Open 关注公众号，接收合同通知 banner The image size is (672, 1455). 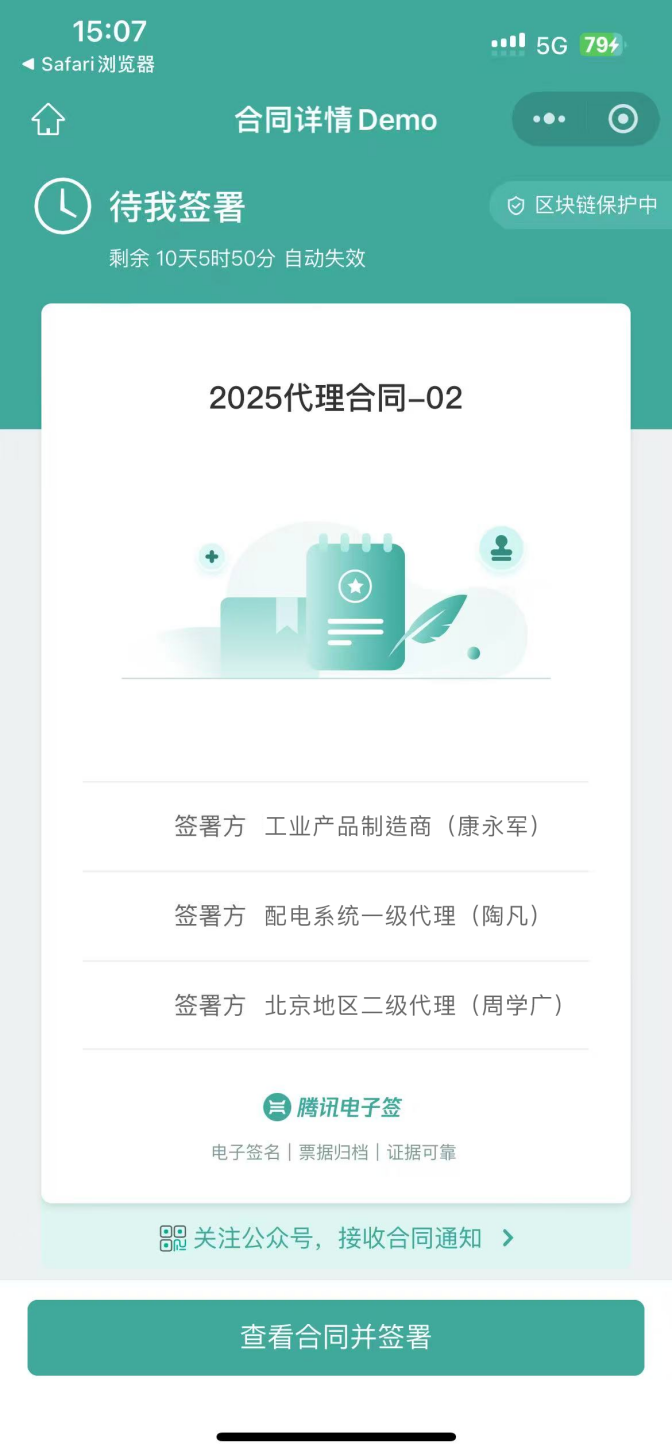pyautogui.click(x=336, y=1238)
